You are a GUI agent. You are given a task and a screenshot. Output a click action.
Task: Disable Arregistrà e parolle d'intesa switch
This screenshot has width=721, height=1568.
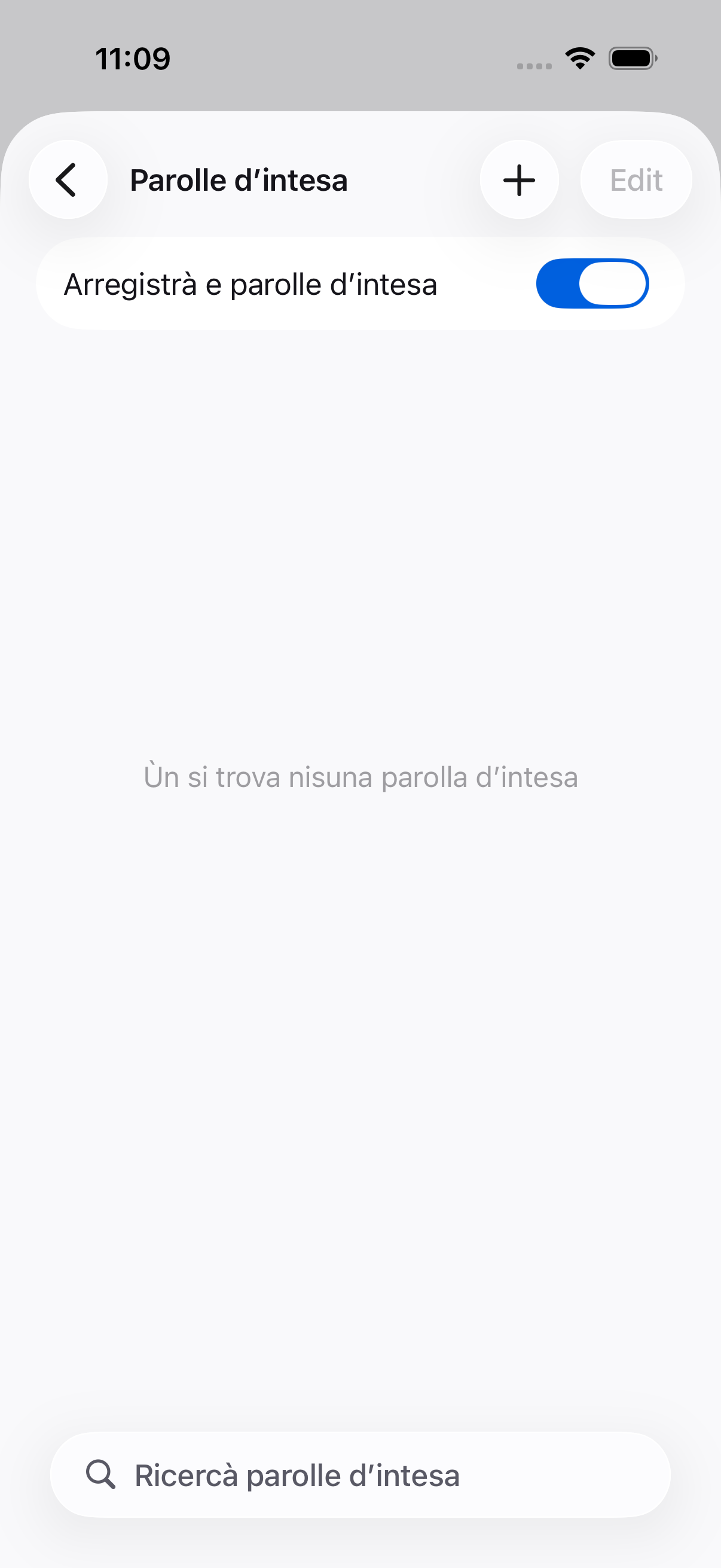pyautogui.click(x=592, y=283)
